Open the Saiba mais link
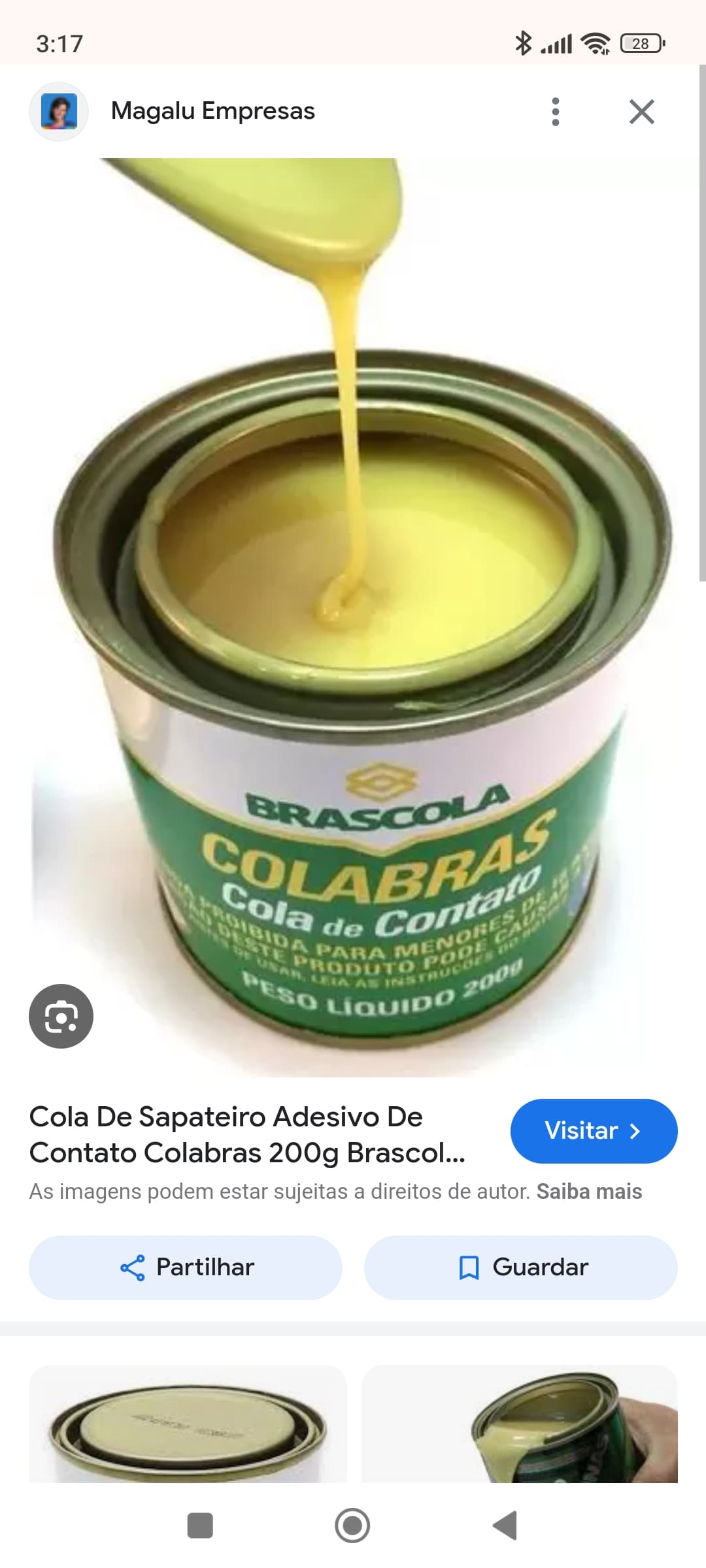 click(x=589, y=1192)
